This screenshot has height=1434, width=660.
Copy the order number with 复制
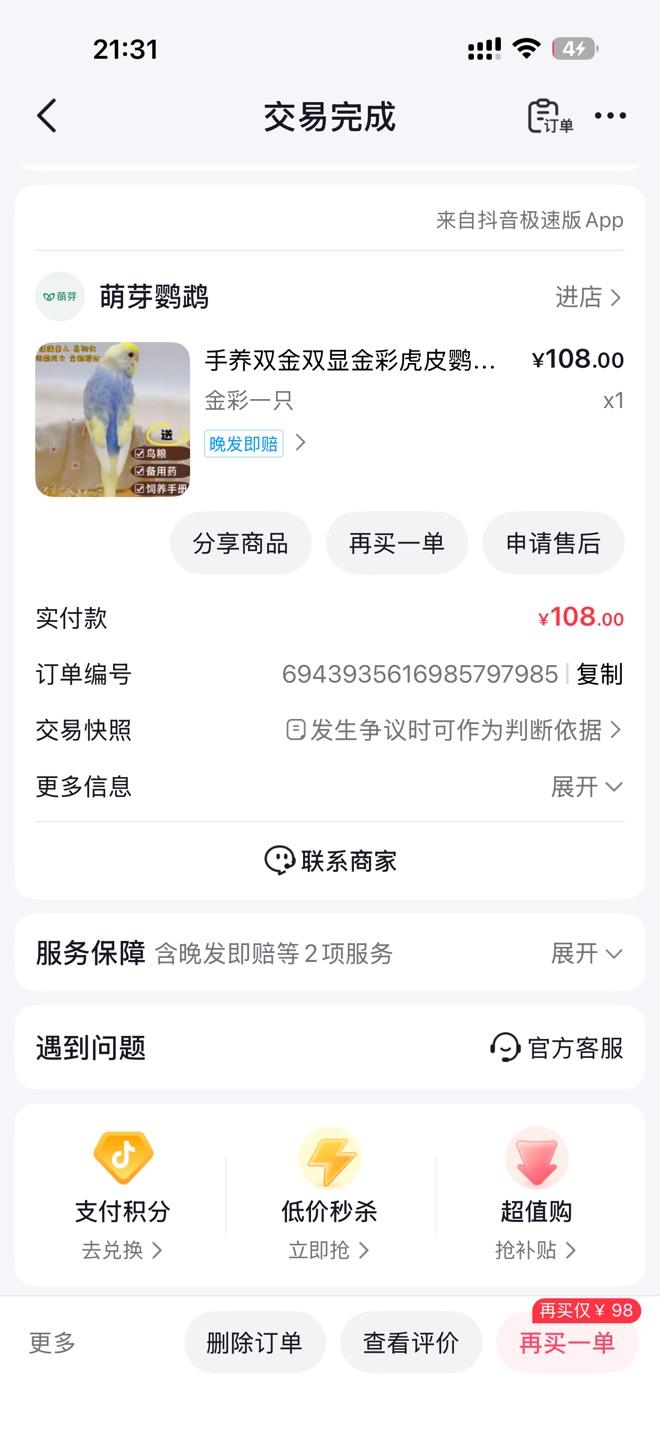click(600, 674)
